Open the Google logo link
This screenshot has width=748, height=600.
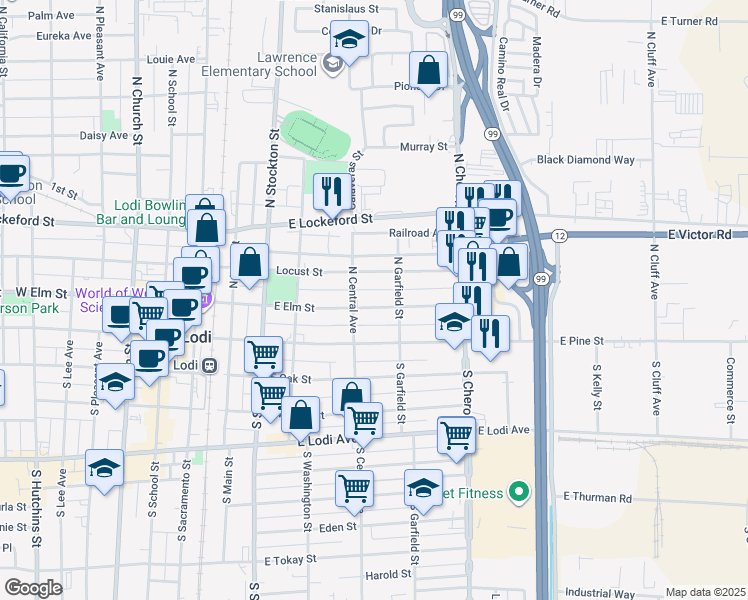[x=33, y=588]
